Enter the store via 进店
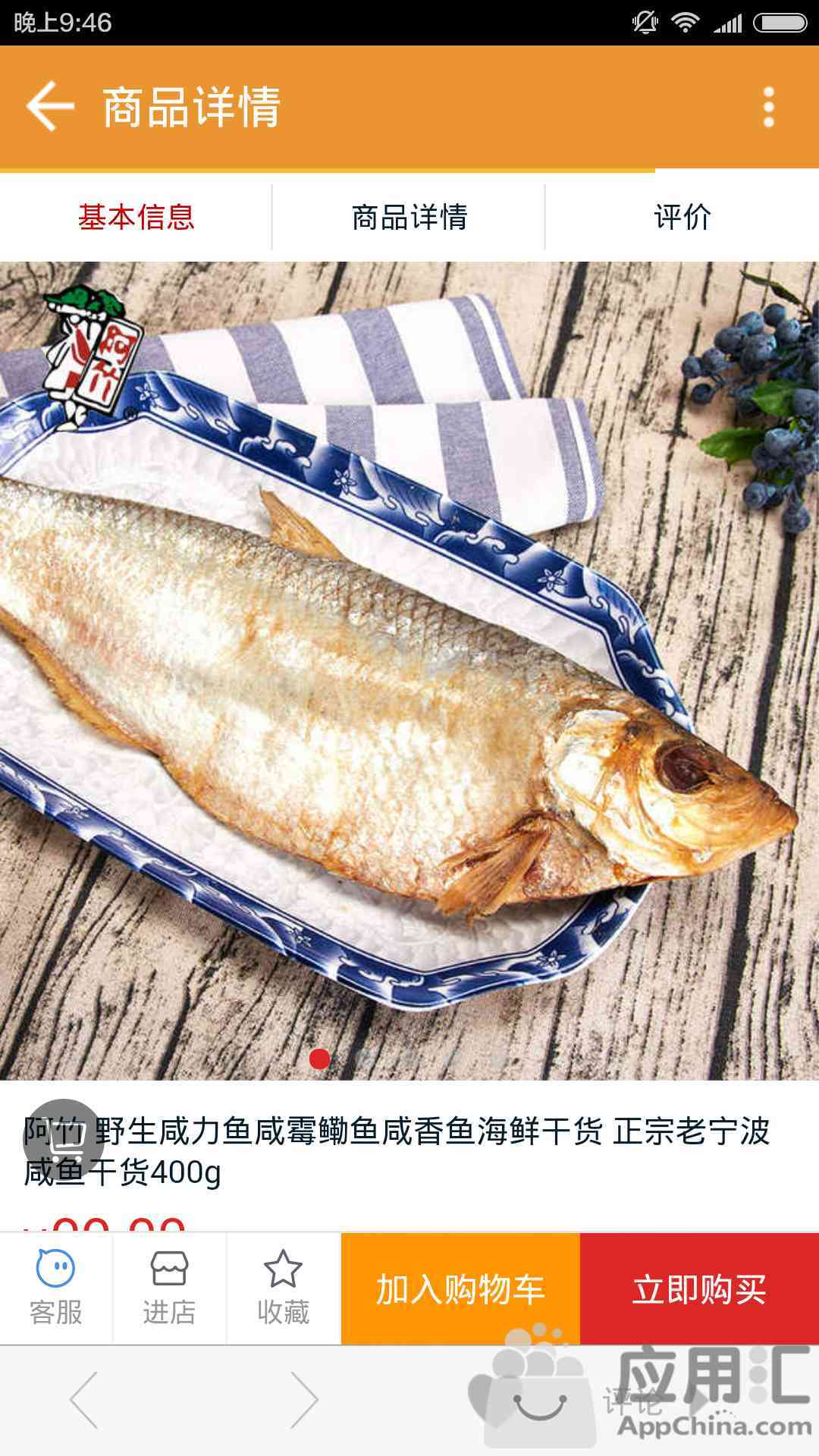Screen dimensions: 819x1456 [169, 1288]
